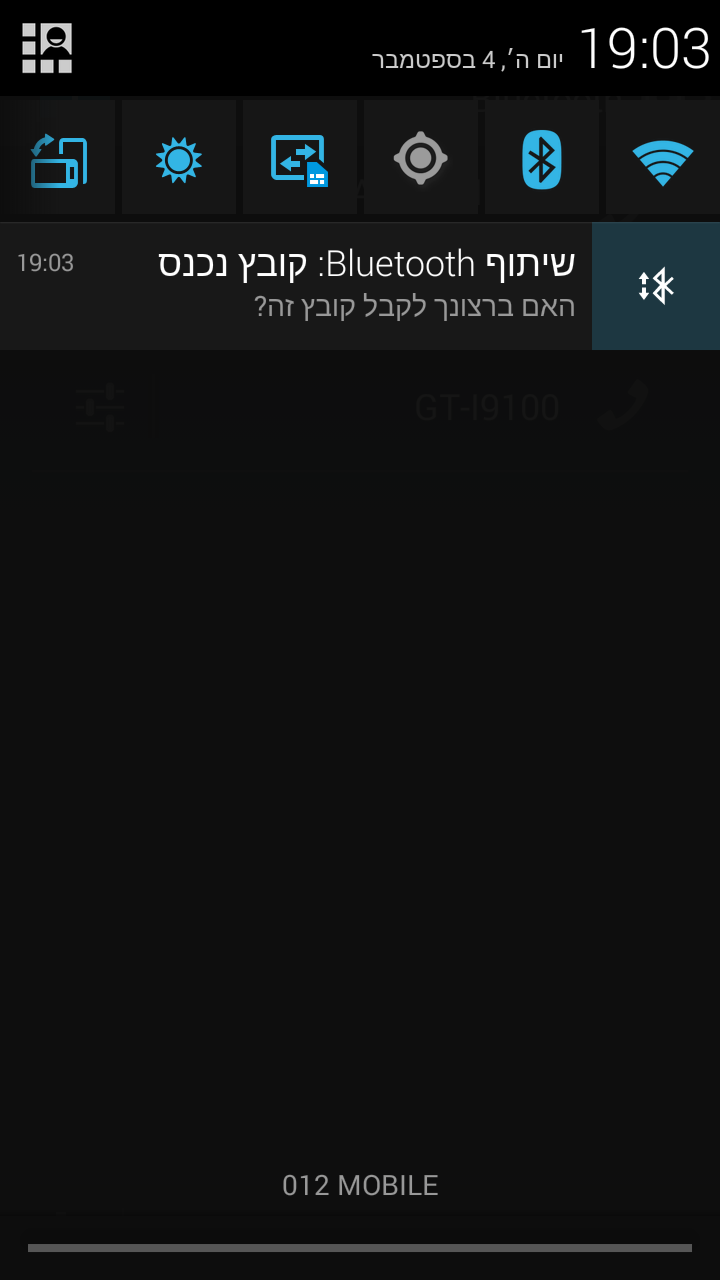The image size is (720, 1280).
Task: Open the quick settings panel icon
Action: [x=47, y=48]
